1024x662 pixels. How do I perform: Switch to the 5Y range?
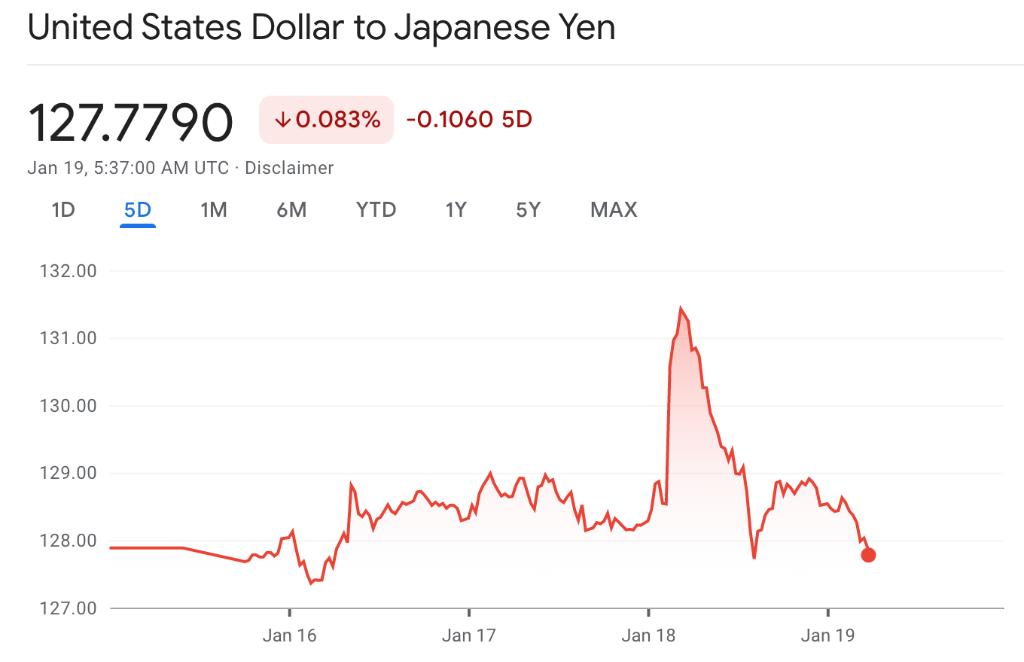(x=528, y=210)
